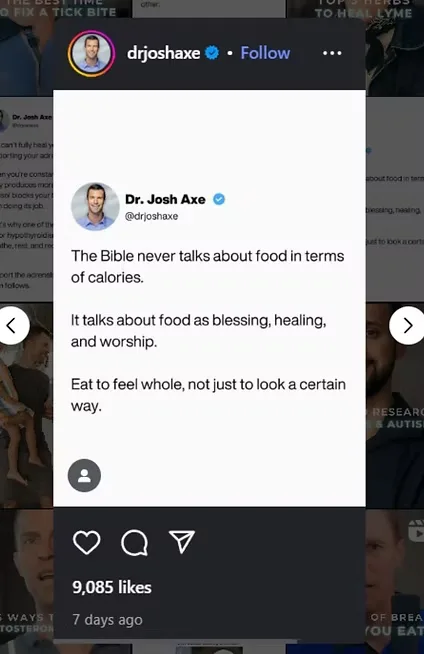Open drjoshaxe's profile picture story

coord(91,53)
